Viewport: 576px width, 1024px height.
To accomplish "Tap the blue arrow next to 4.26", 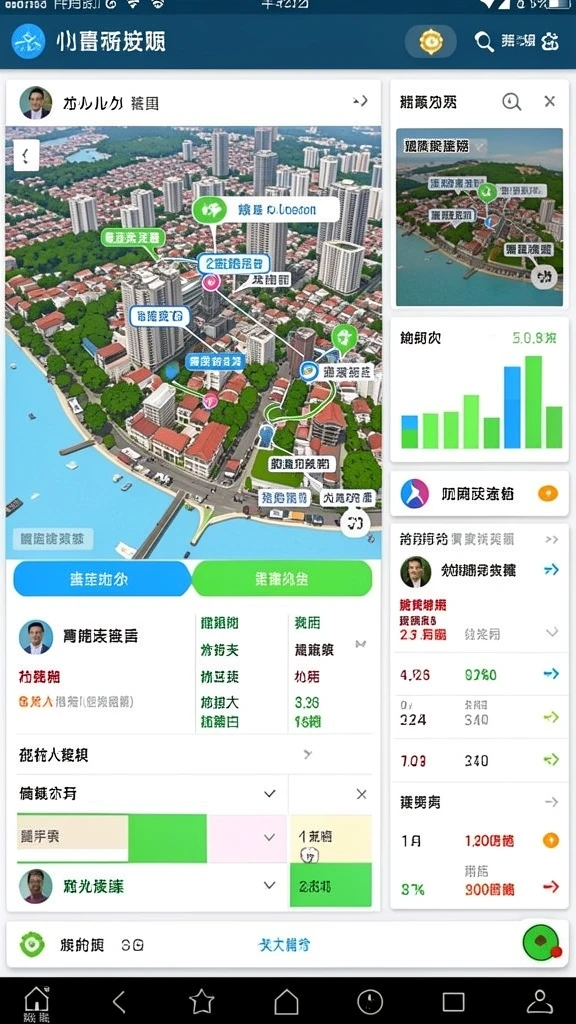I will (x=551, y=673).
